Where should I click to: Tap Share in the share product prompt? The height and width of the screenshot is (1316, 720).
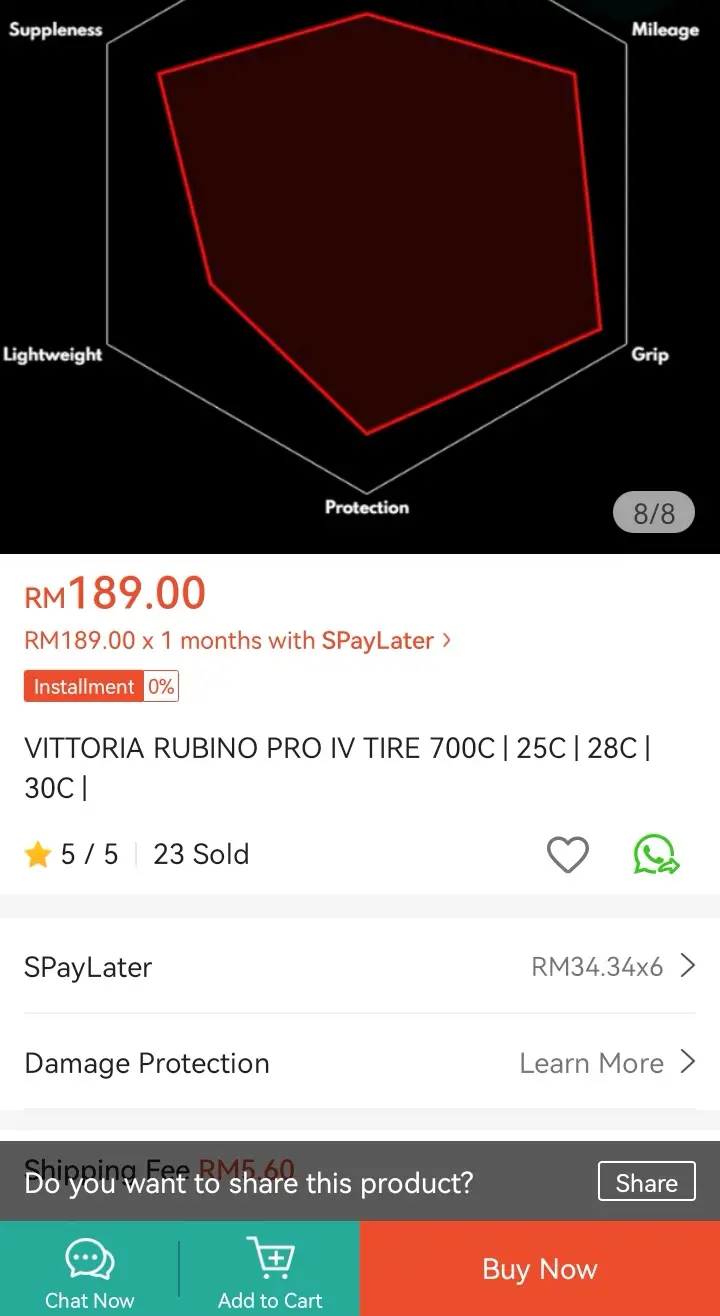(x=646, y=1183)
